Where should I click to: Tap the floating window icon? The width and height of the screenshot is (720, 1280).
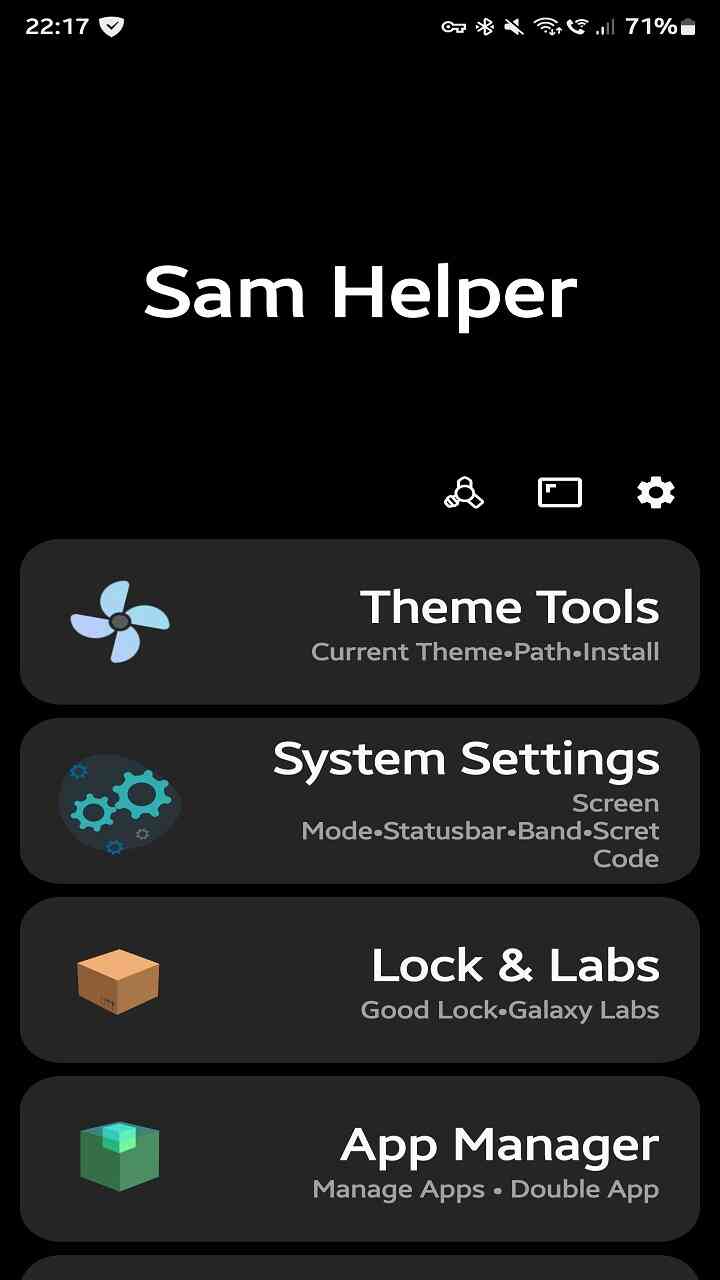560,492
